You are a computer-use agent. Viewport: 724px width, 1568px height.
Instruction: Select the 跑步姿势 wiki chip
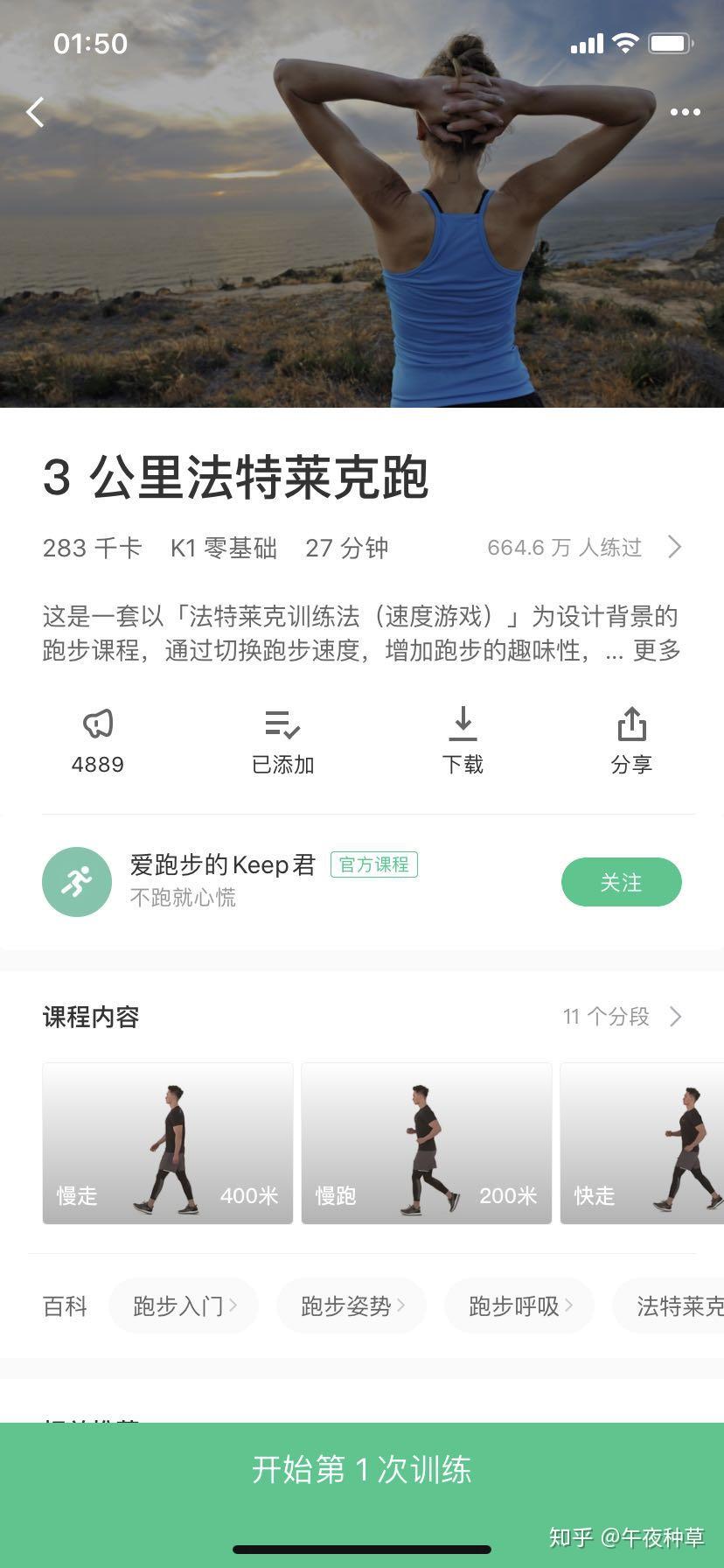[x=352, y=1305]
